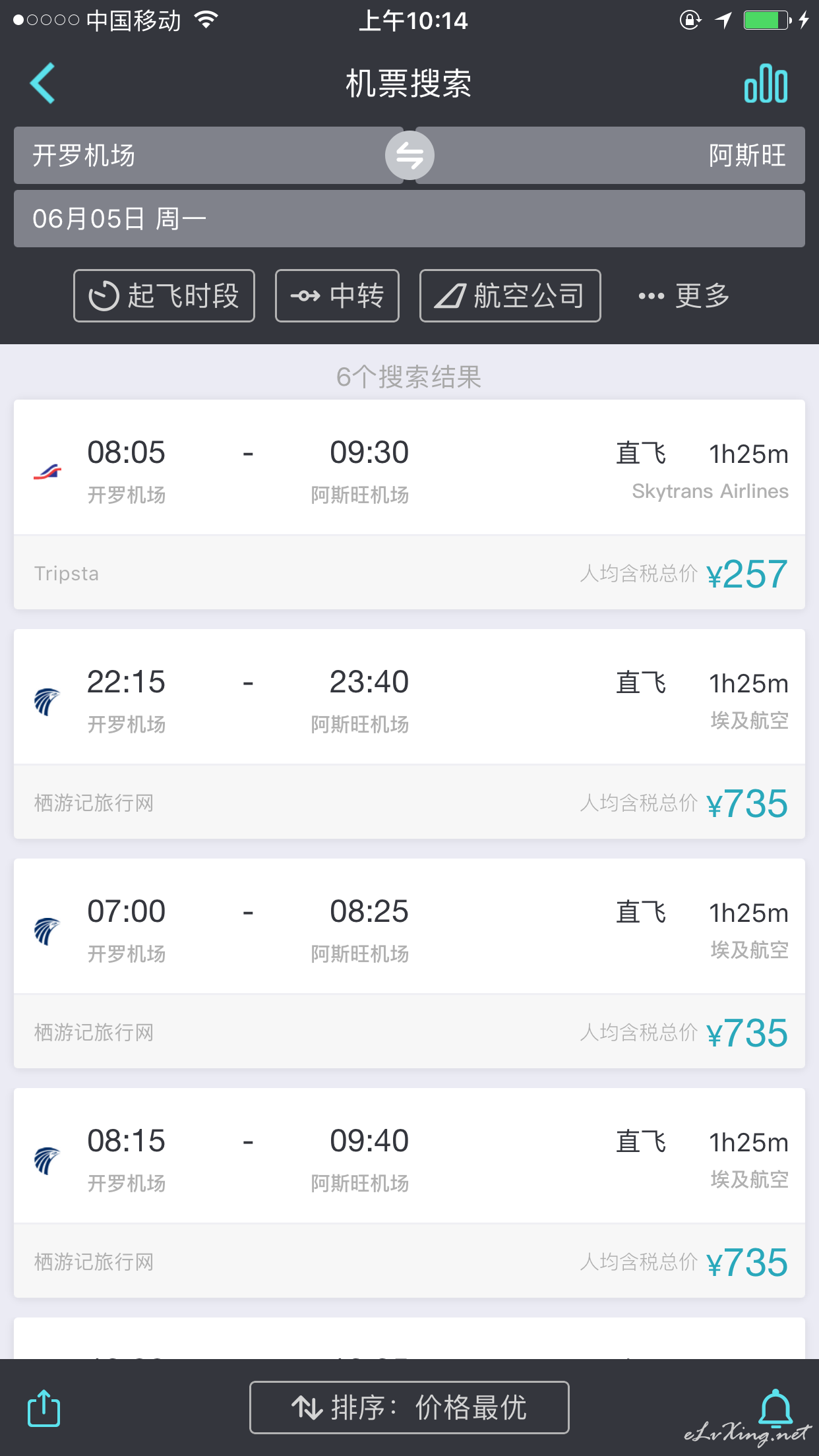This screenshot has width=819, height=1456.
Task: Share these search results
Action: (x=44, y=1408)
